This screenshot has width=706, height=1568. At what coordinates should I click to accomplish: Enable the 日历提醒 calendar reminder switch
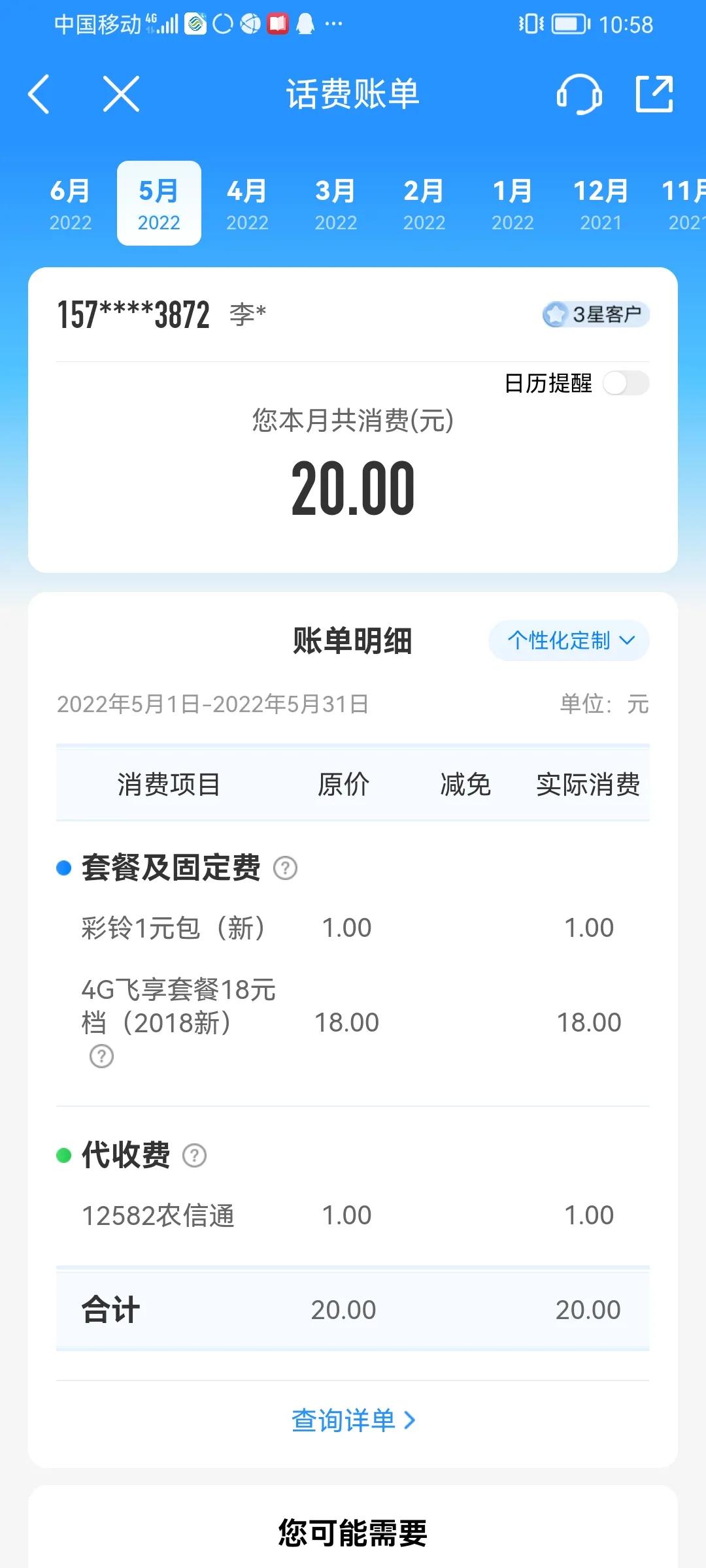click(626, 384)
